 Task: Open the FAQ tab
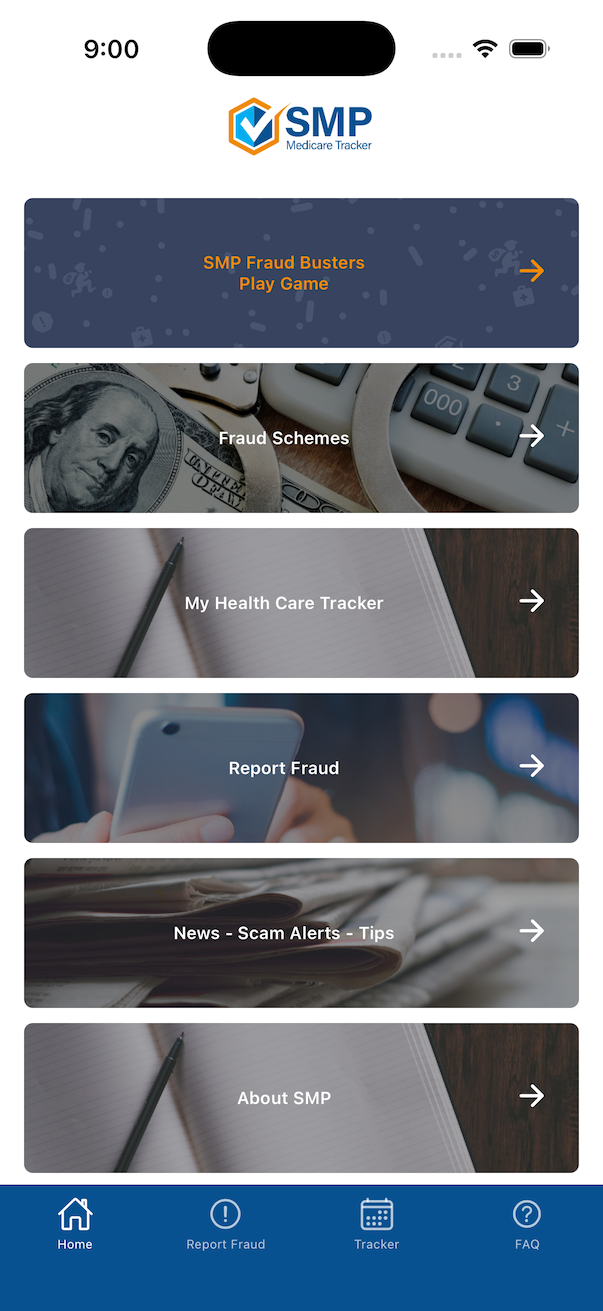point(527,1225)
